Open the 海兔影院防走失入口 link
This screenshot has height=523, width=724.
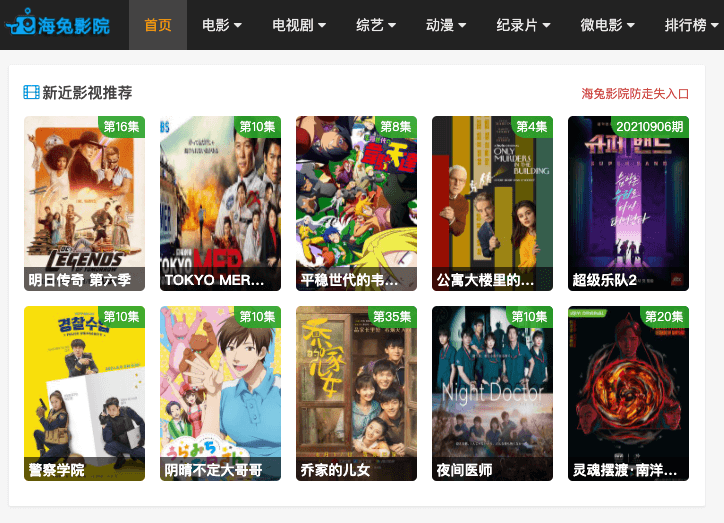(x=635, y=94)
